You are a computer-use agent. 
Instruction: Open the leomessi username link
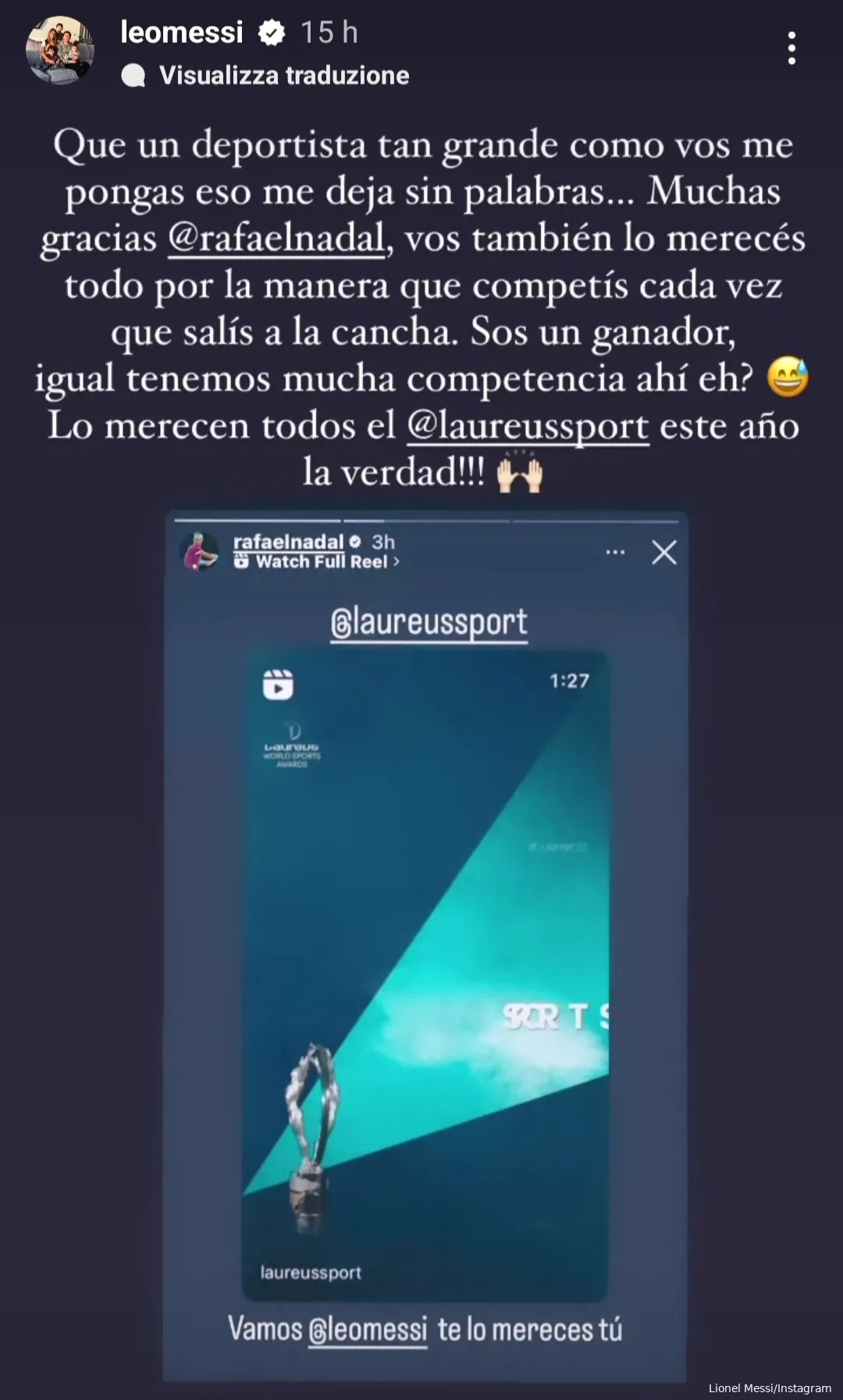tap(182, 32)
